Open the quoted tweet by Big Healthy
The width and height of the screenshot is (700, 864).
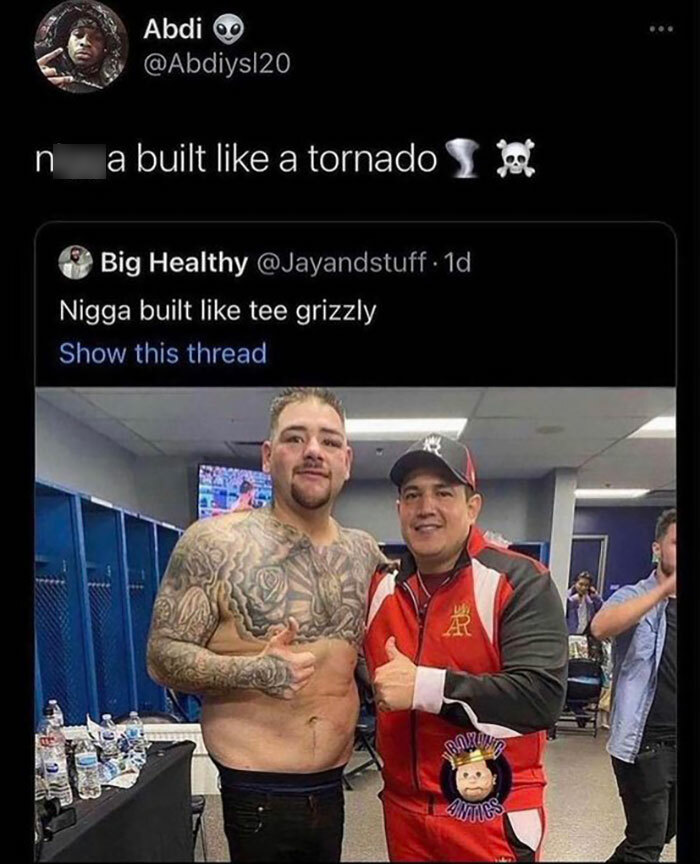pos(218,311)
